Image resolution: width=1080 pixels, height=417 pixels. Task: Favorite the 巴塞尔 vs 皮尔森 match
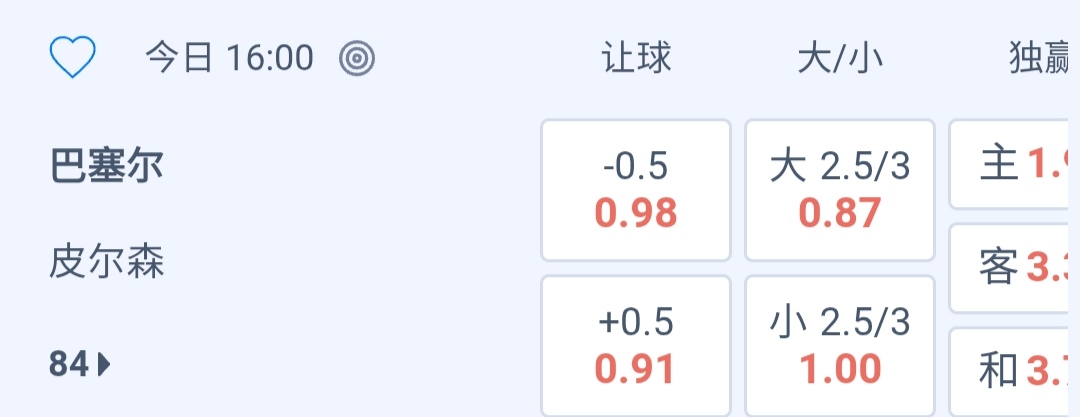point(72,58)
